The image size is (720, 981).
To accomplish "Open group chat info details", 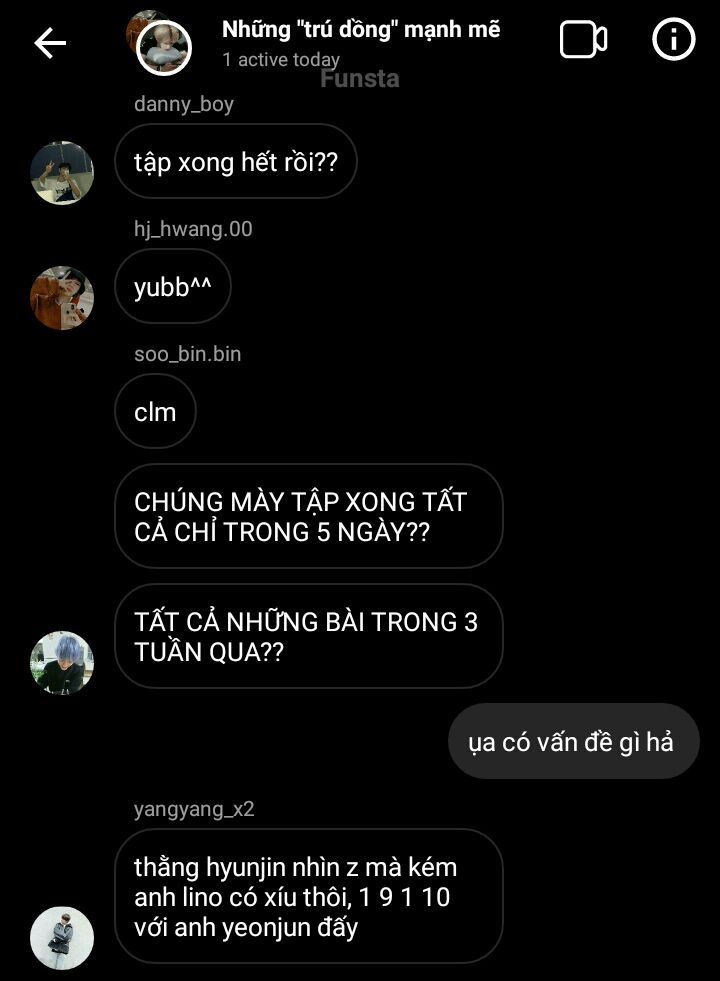I will coord(673,40).
